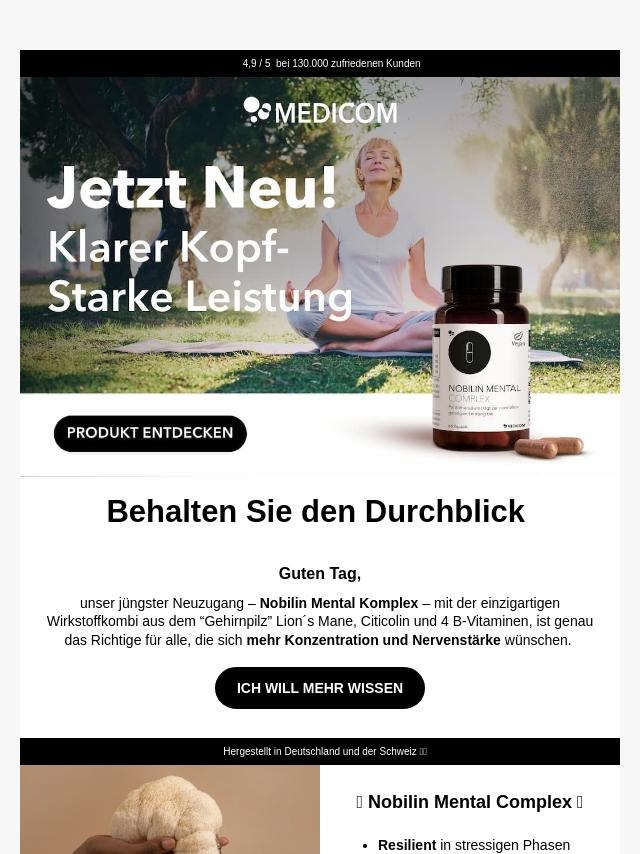Tap the PRODUKT ENTDECKEN button

[x=150, y=433]
